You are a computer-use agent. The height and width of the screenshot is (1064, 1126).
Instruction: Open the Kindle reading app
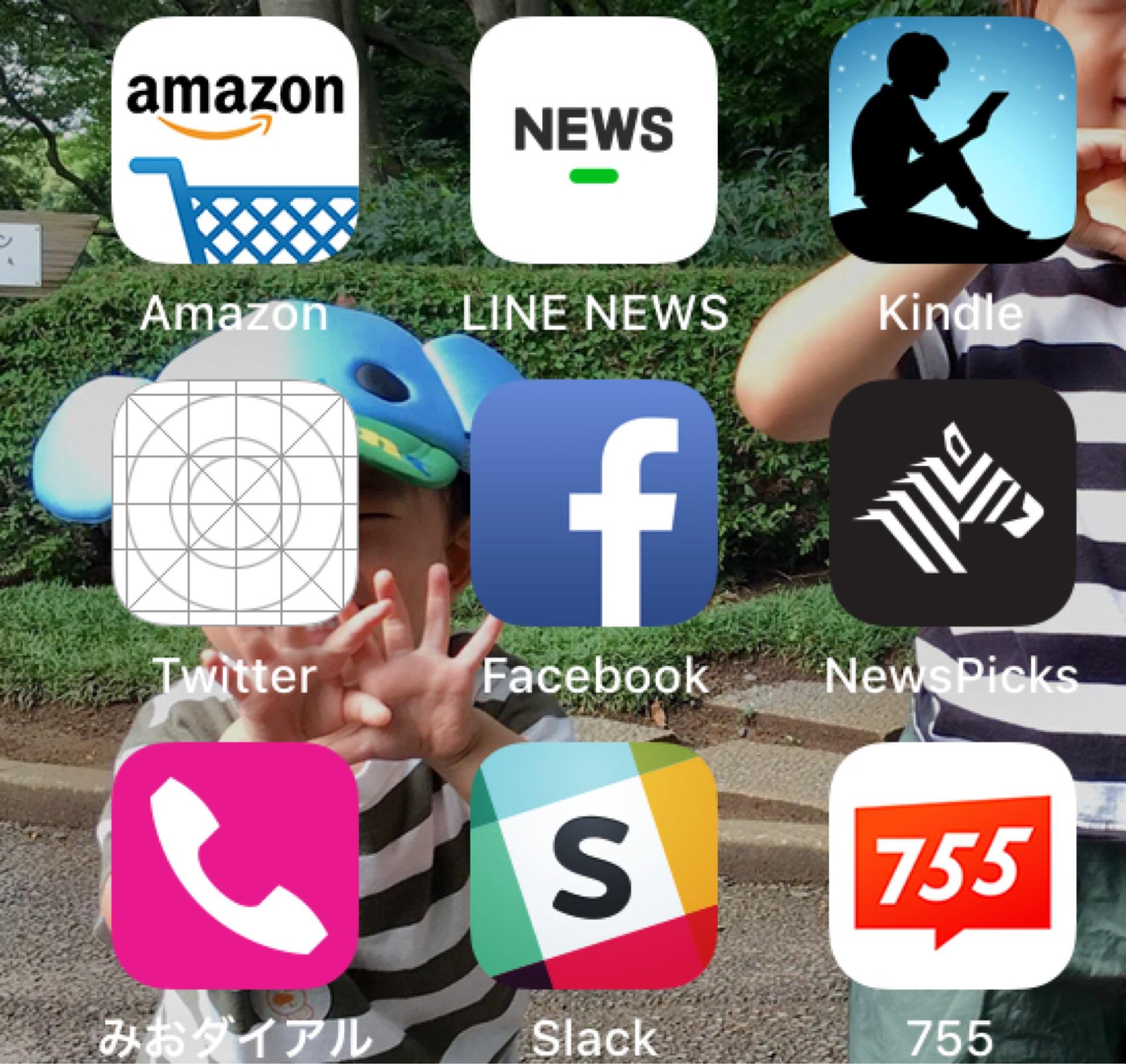click(952, 141)
